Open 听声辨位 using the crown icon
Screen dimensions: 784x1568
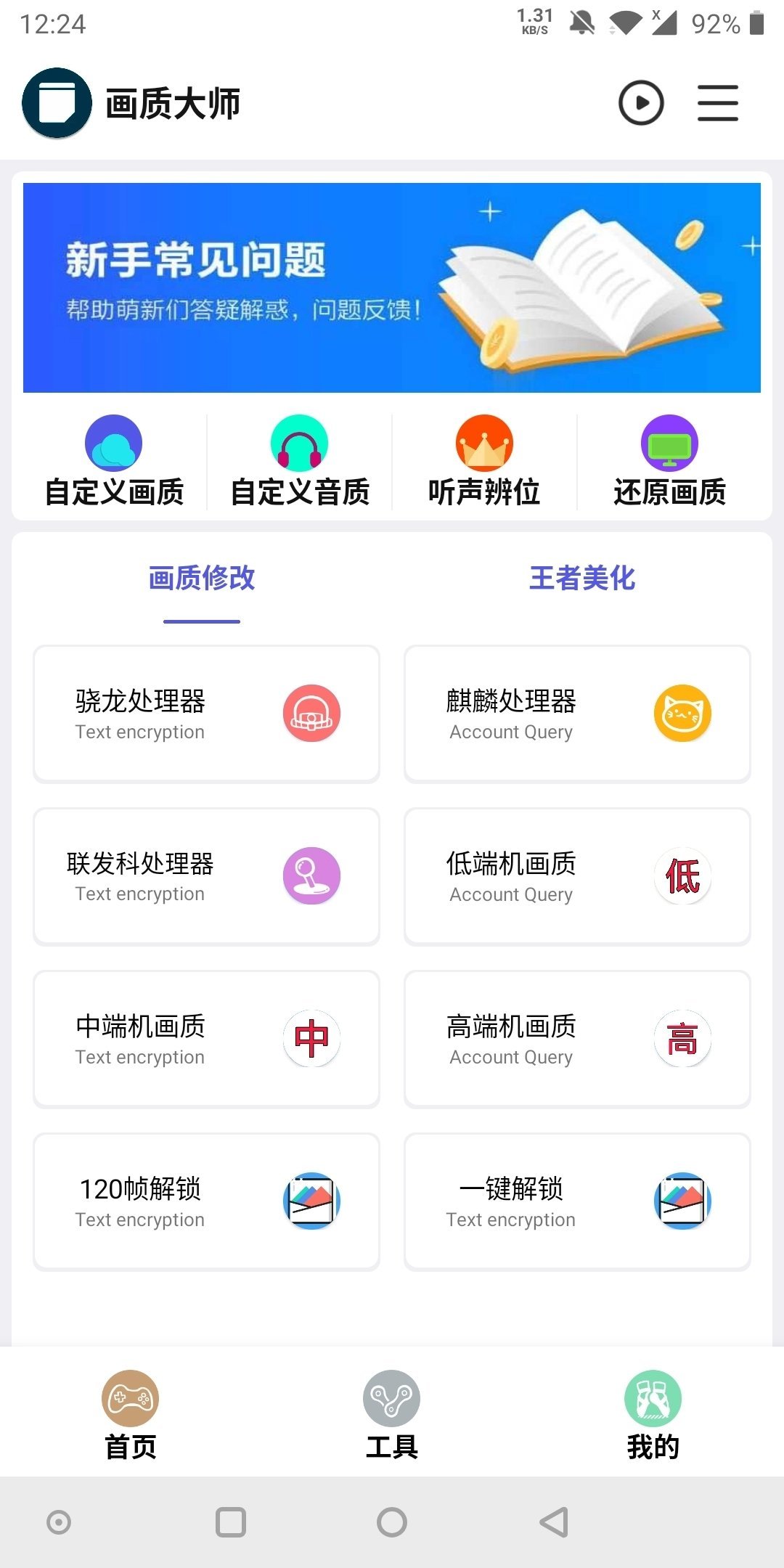tap(485, 443)
